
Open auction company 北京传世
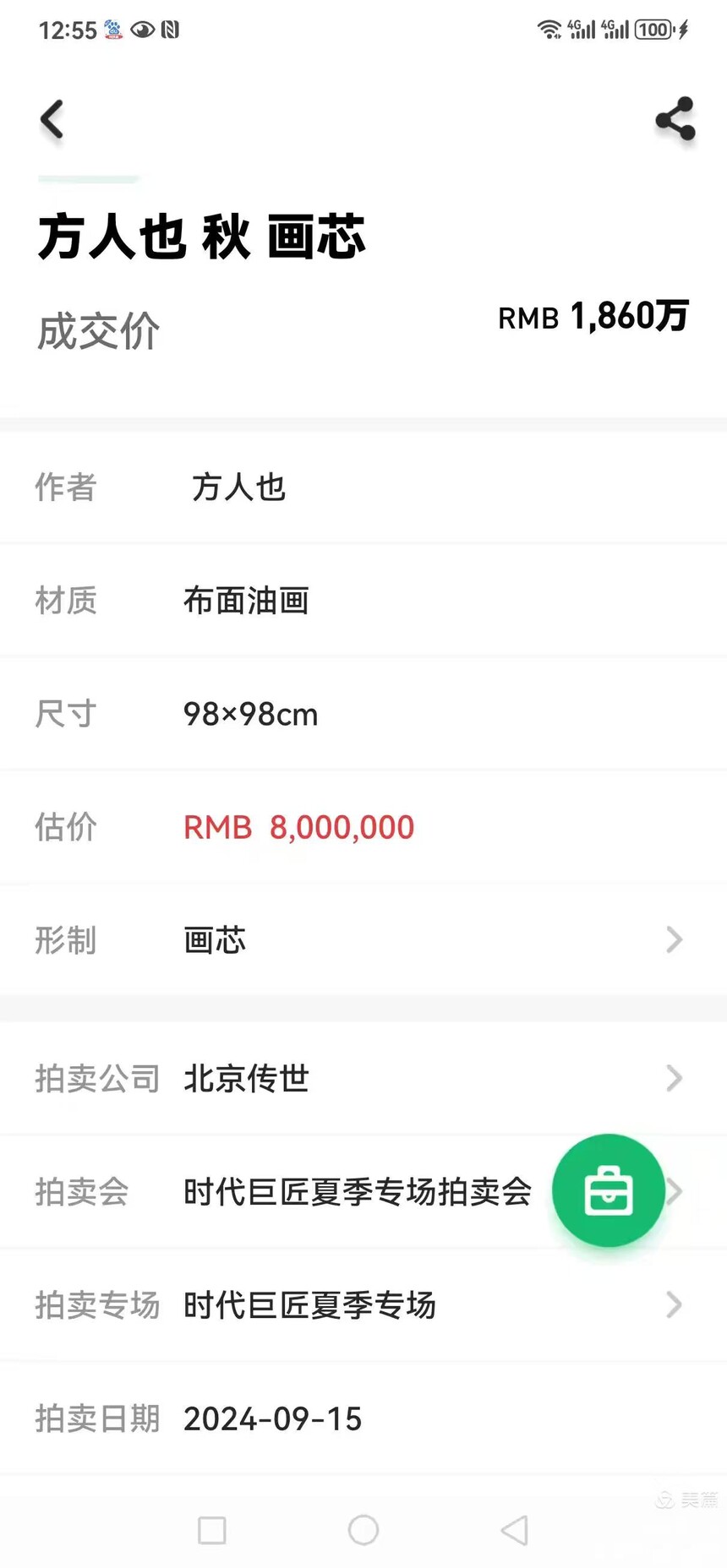coord(363,1078)
